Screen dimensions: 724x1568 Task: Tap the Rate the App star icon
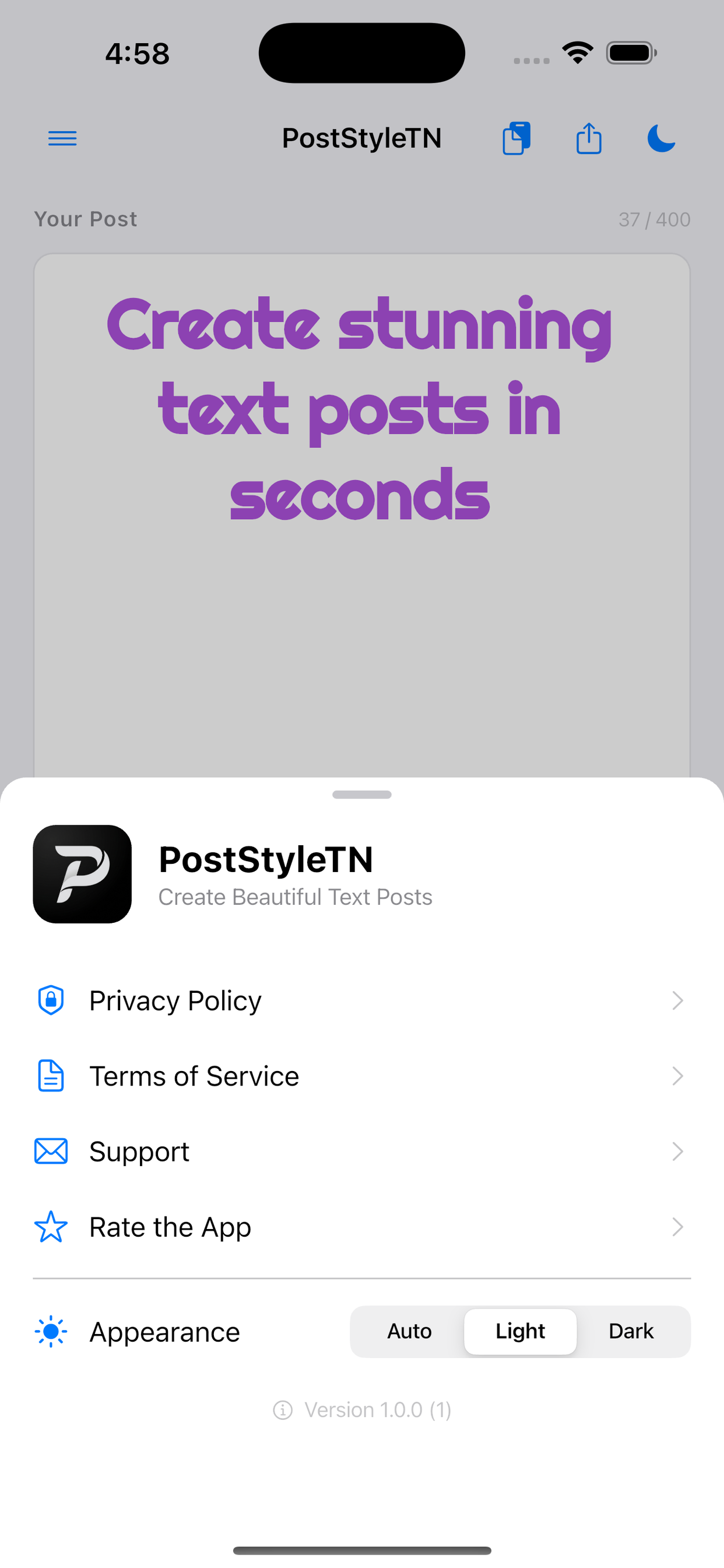click(x=51, y=1227)
